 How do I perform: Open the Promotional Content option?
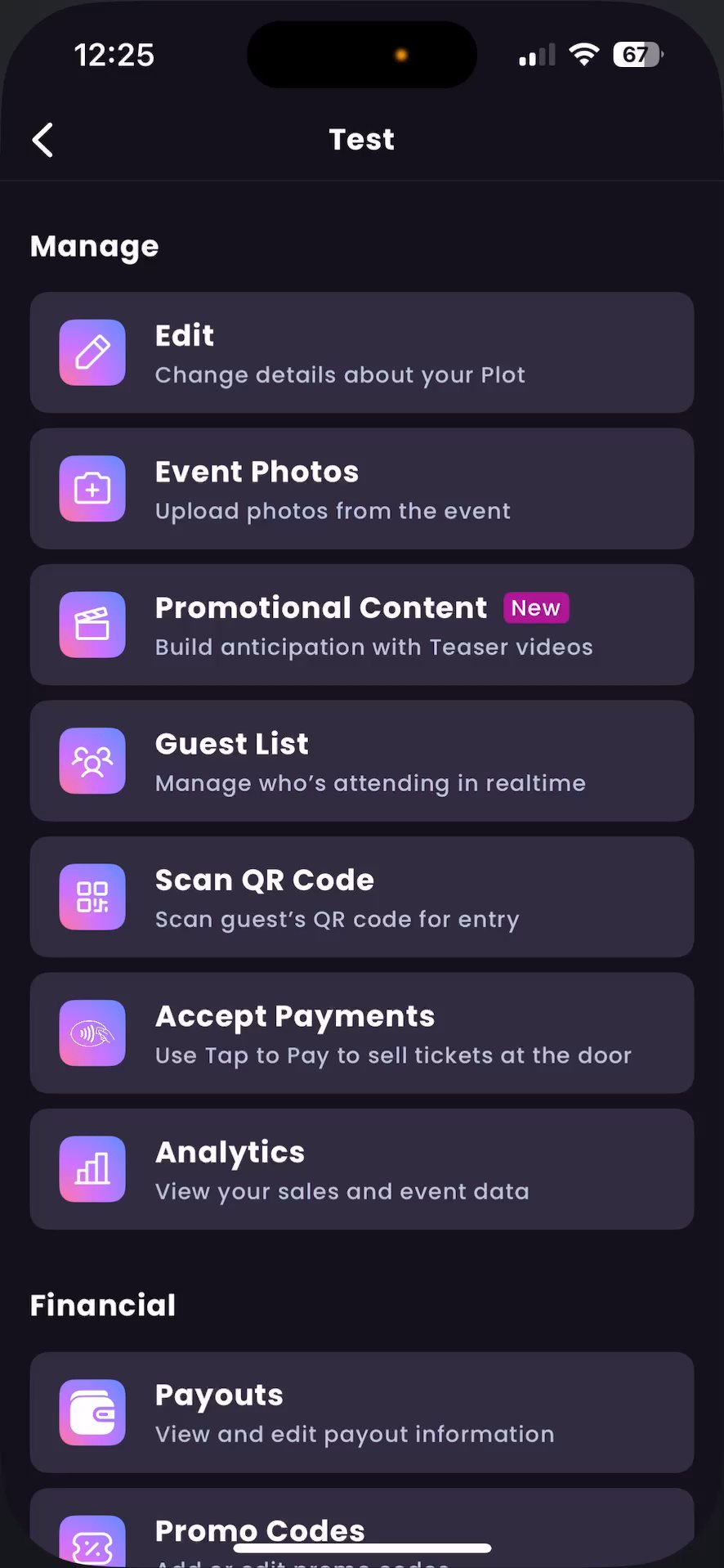[x=361, y=625]
